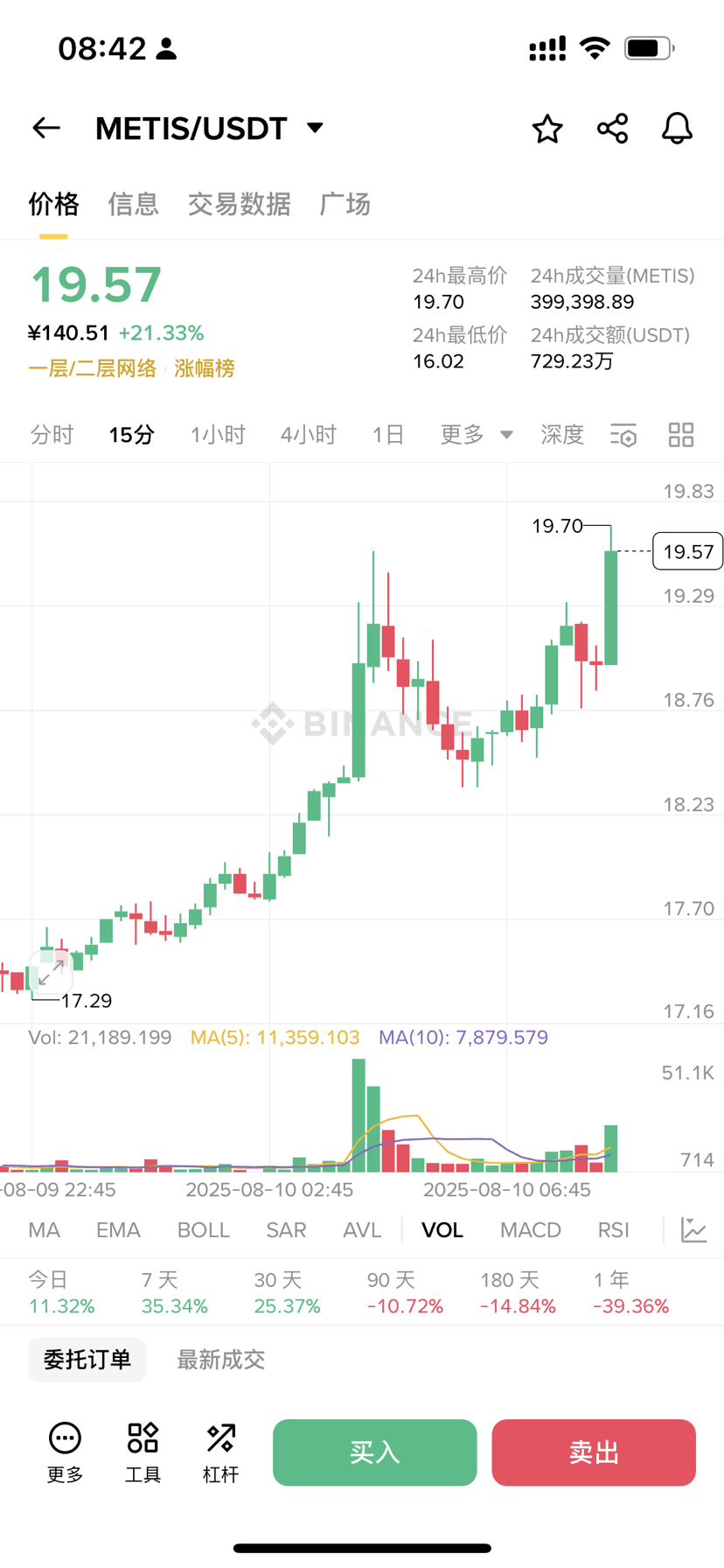
Task: Click the line-chart icon at the indicator row end
Action: click(x=693, y=1229)
